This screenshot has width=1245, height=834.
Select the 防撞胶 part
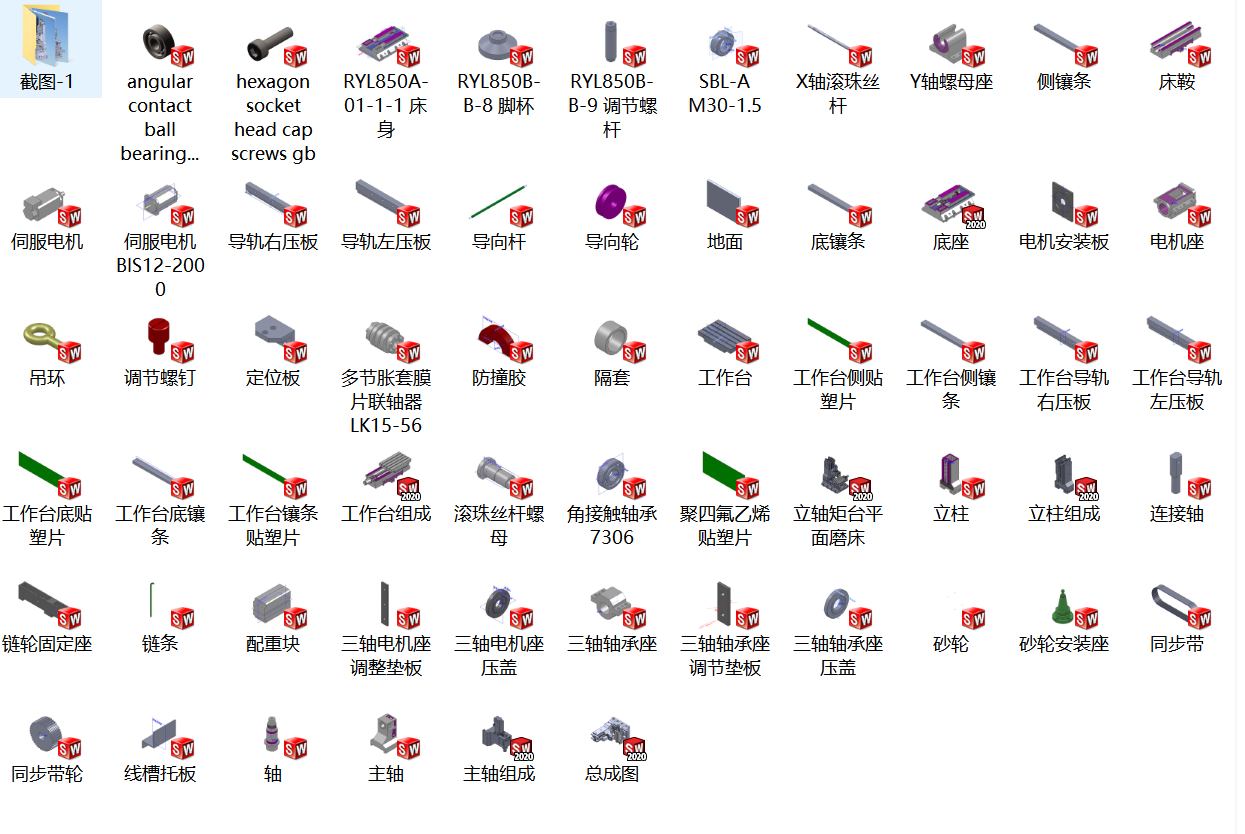(x=499, y=340)
